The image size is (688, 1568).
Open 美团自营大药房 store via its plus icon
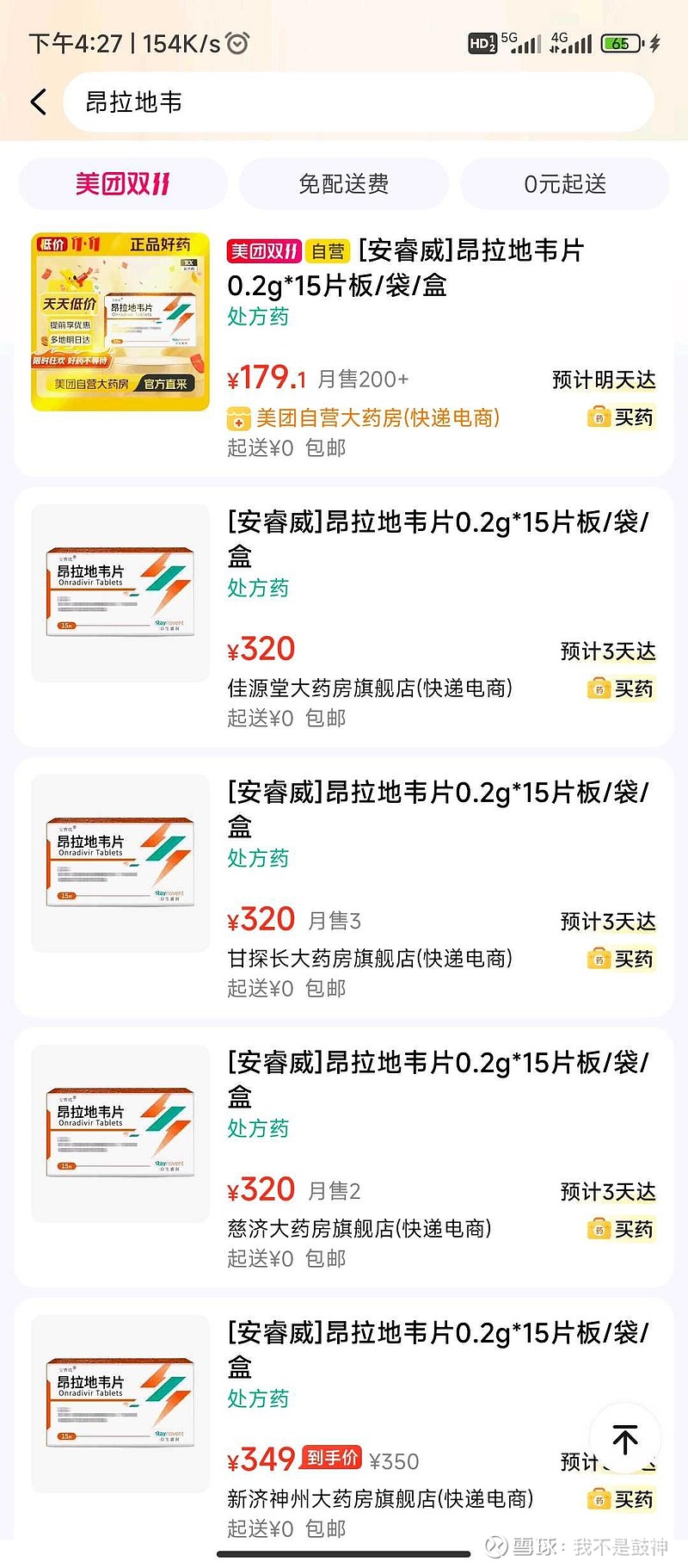[x=236, y=418]
